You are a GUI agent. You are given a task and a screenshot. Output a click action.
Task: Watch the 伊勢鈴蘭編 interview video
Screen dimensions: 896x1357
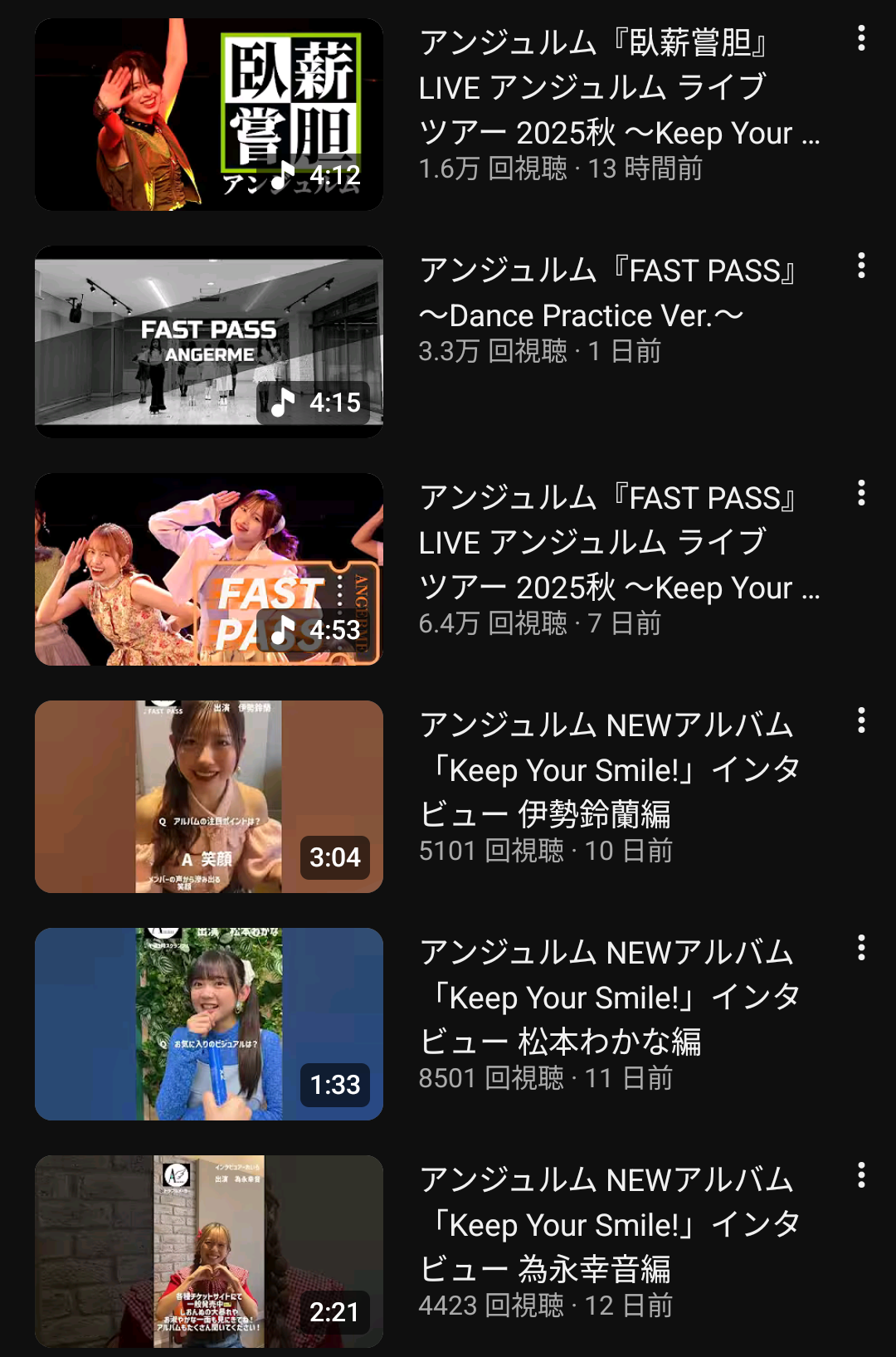click(208, 797)
